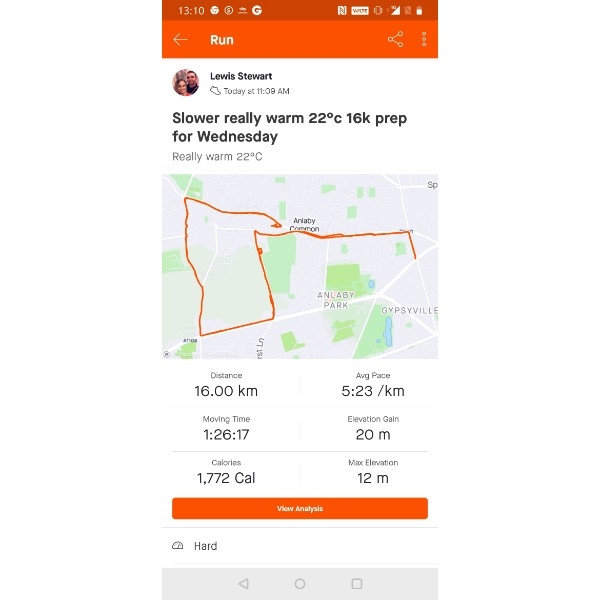This screenshot has width=600, height=600.
Task: Go back using the top-left arrow
Action: (180, 40)
